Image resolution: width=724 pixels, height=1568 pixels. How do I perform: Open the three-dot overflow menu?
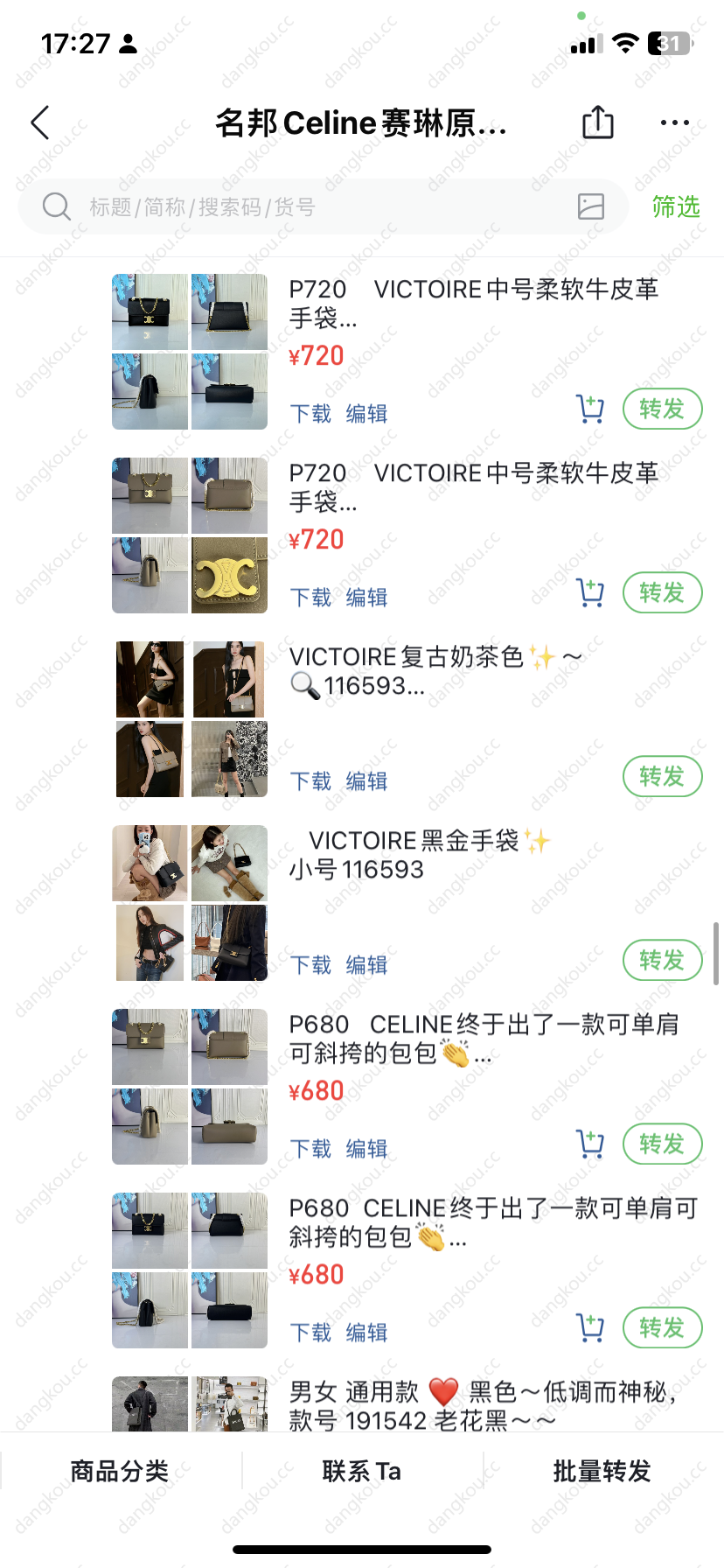(x=674, y=123)
